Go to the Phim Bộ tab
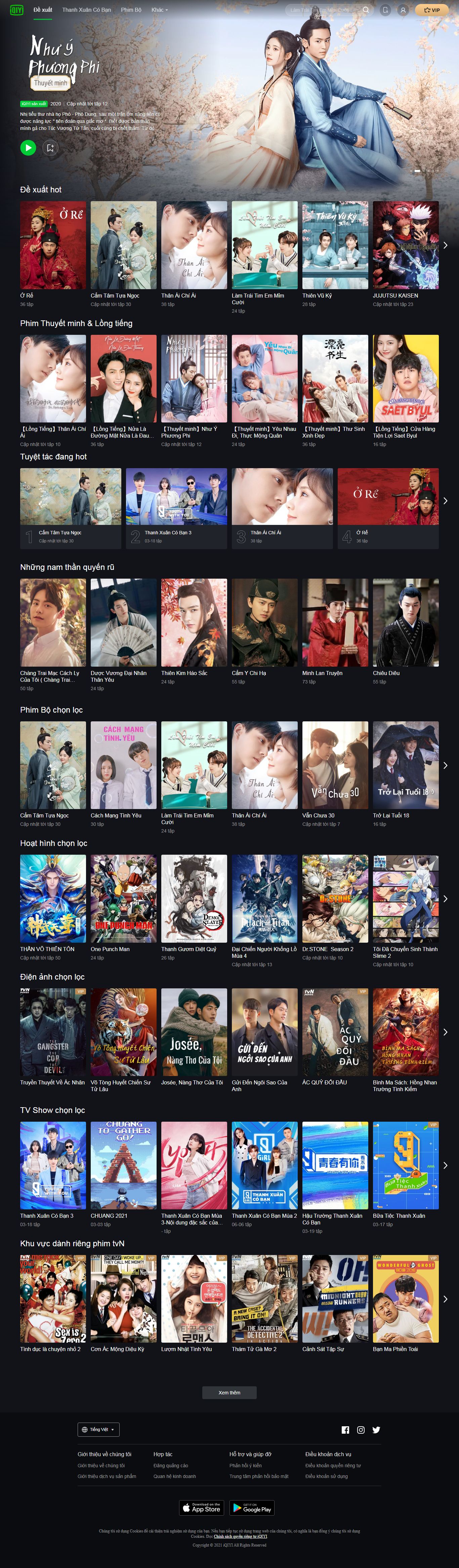 [131, 10]
